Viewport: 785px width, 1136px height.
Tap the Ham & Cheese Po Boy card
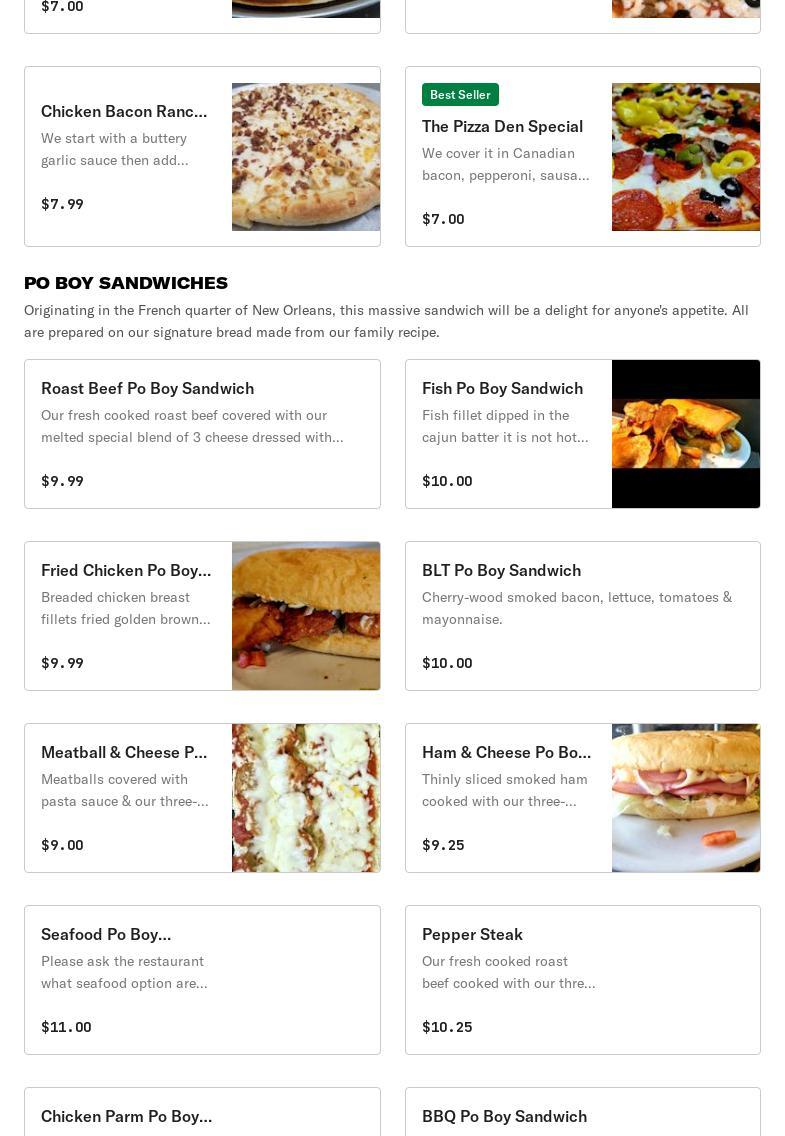(582, 798)
